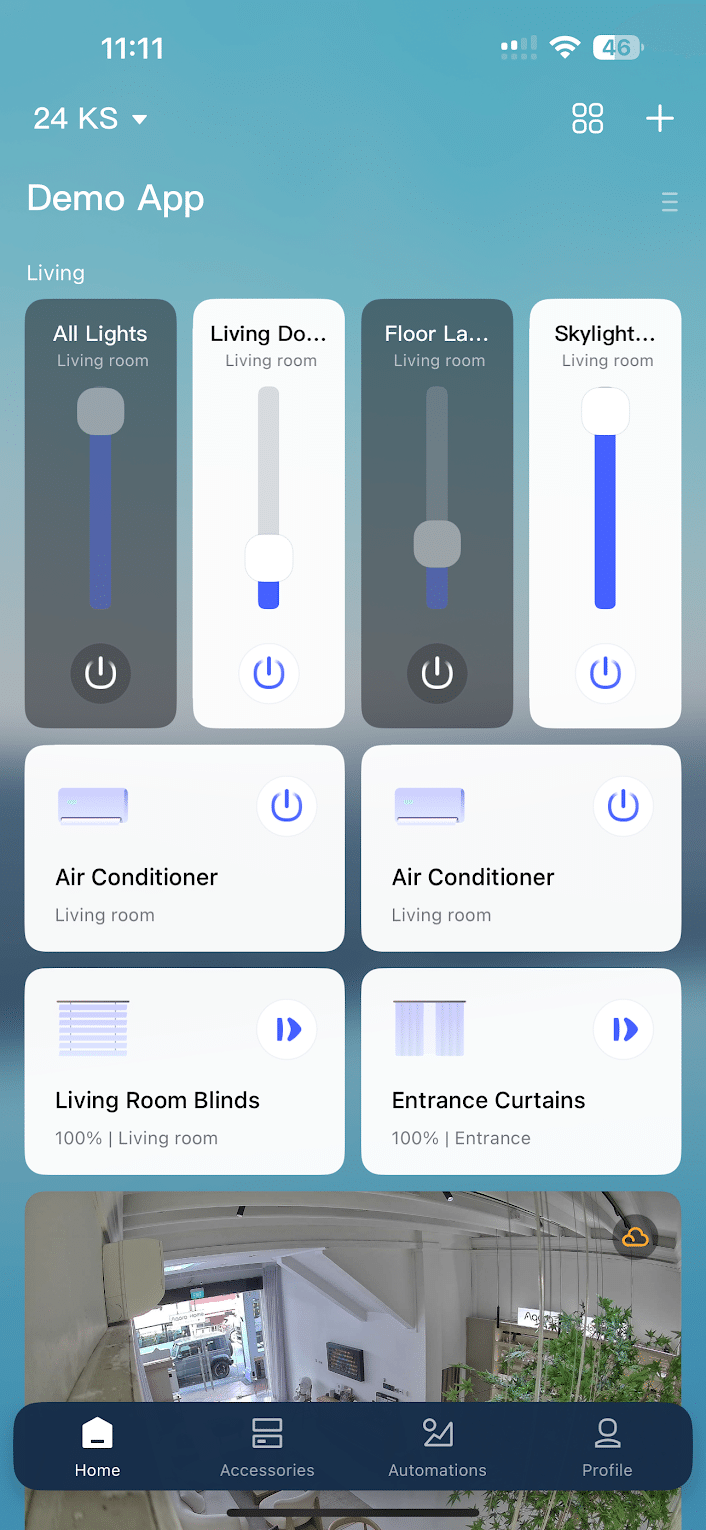Switch to the Accessories tab

(x=267, y=1447)
